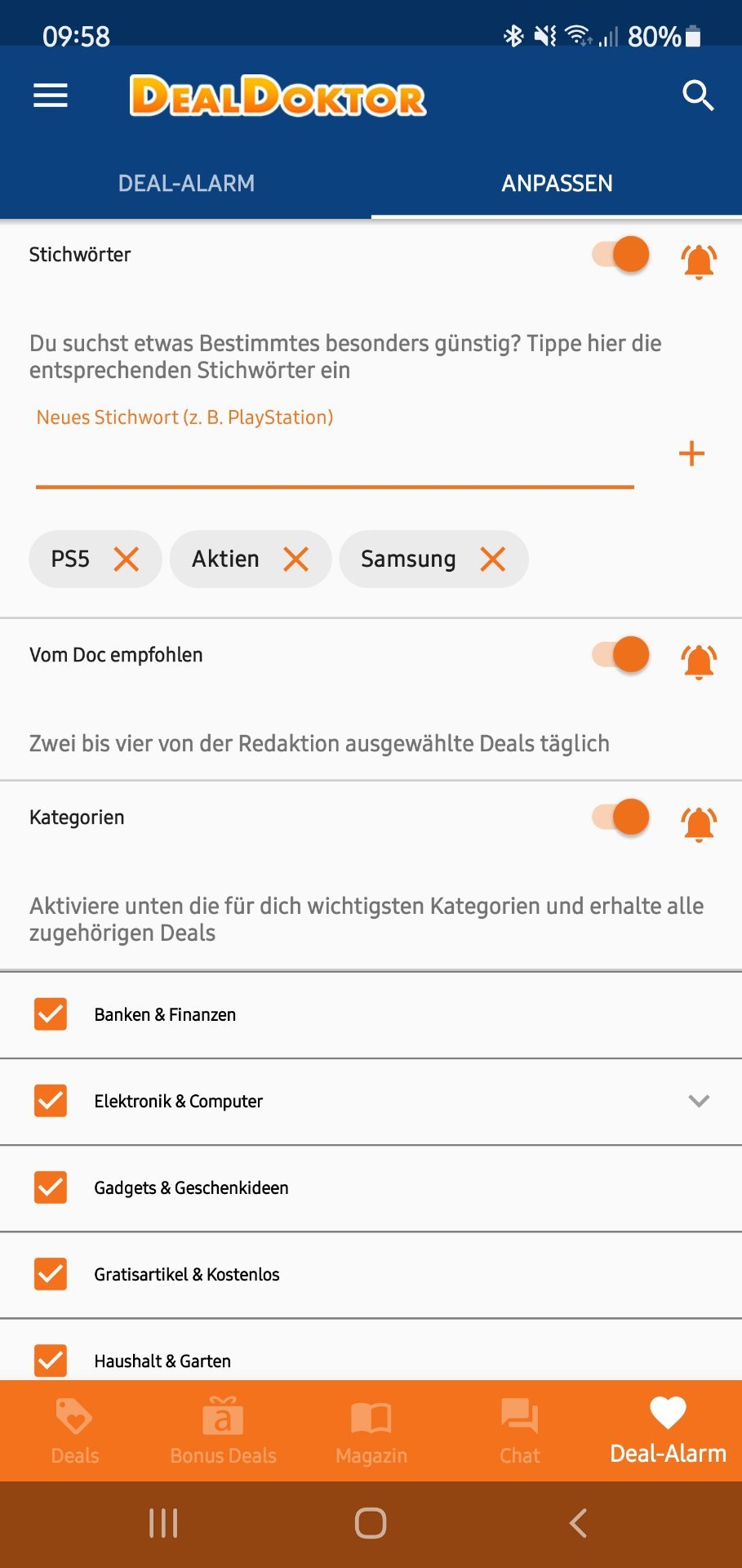Expand the Elektronik & Computer chevron
Image resolution: width=742 pixels, height=1568 pixels.
click(x=699, y=1101)
